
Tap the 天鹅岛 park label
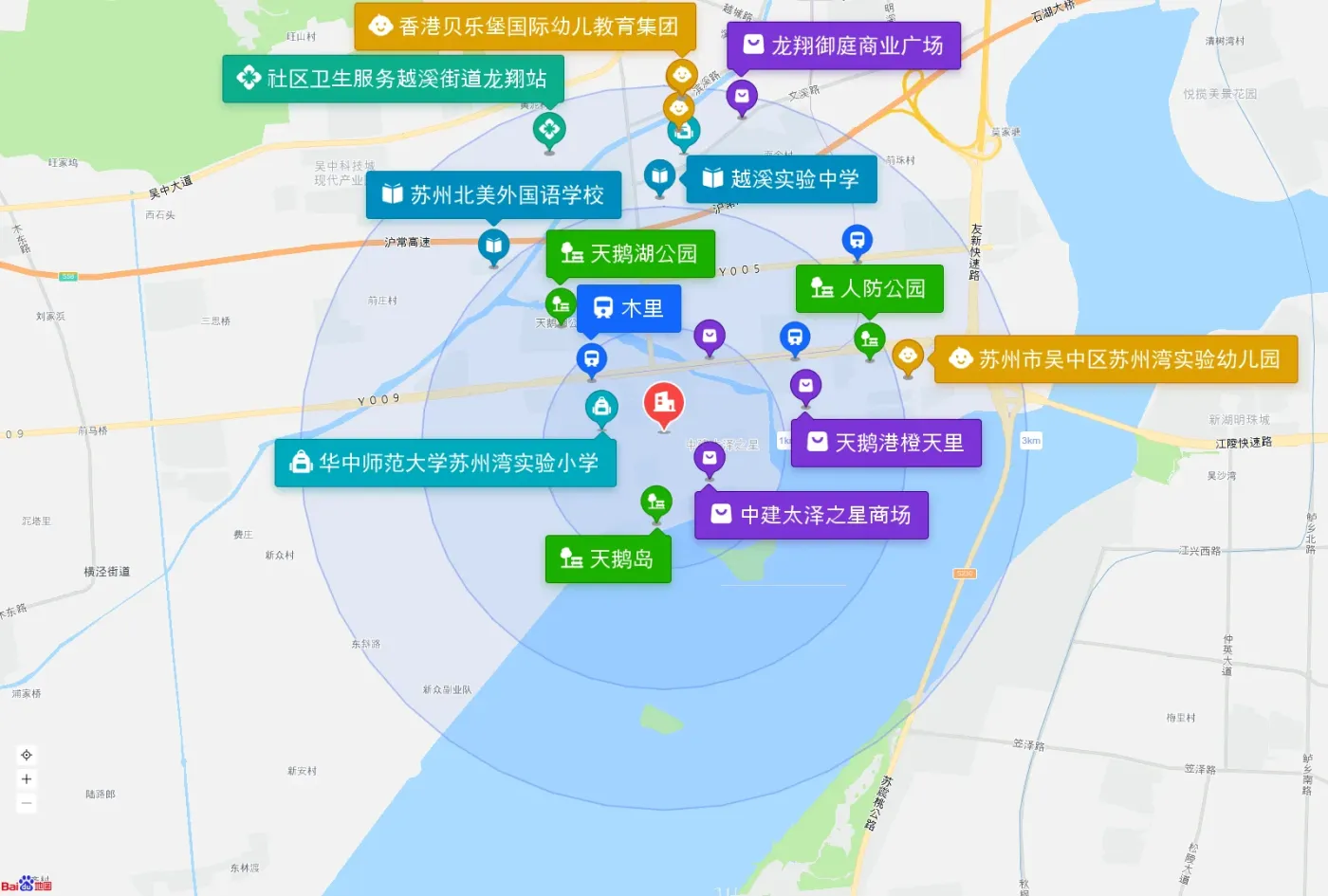click(608, 559)
